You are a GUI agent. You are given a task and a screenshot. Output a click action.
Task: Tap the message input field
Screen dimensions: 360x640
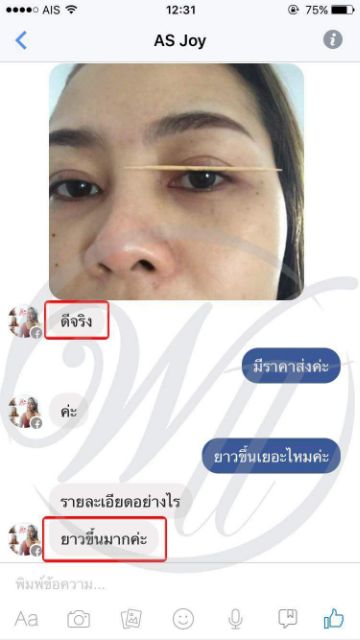click(180, 584)
